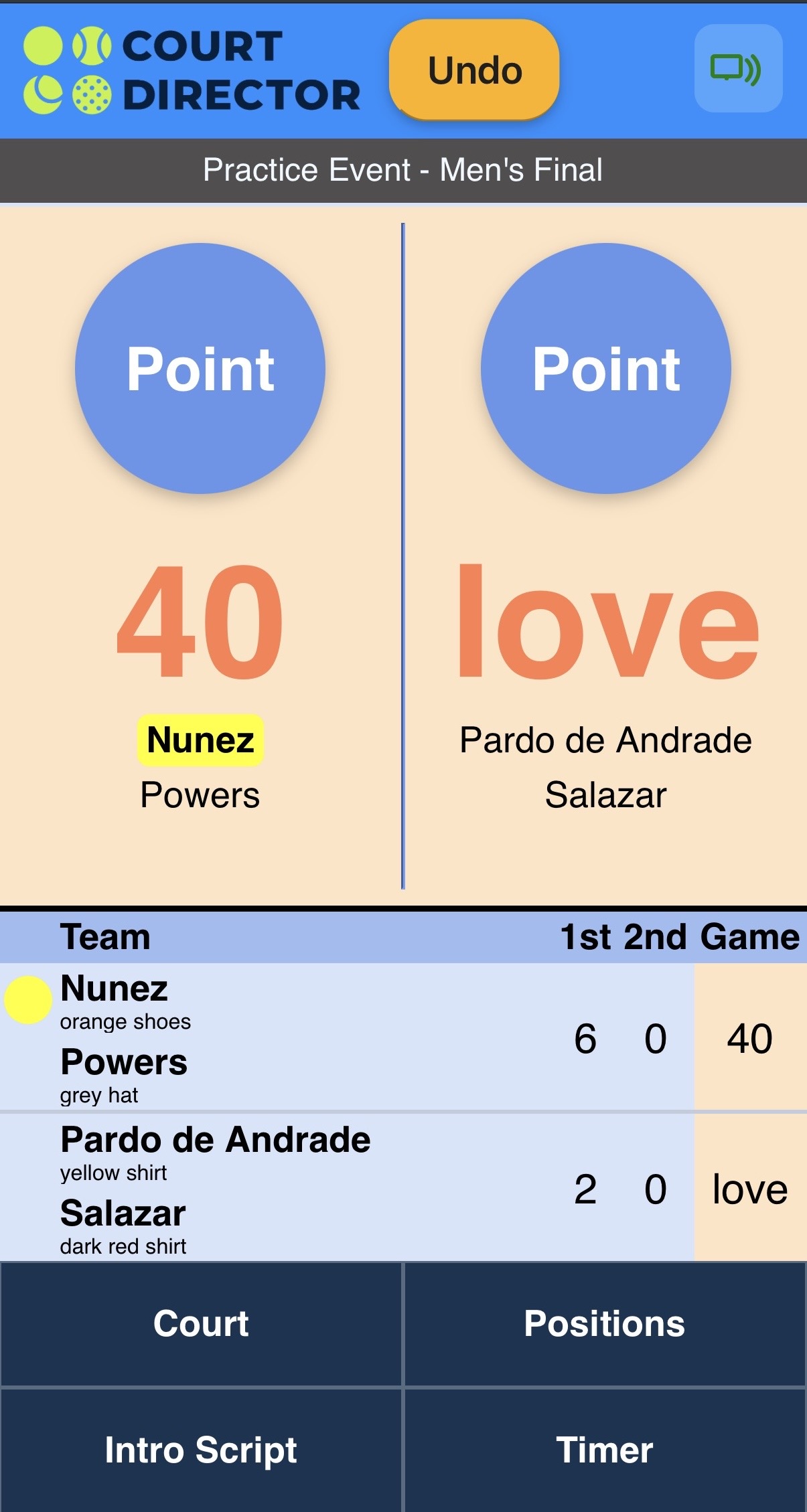
Task: Open the Court menu
Action: (201, 1324)
